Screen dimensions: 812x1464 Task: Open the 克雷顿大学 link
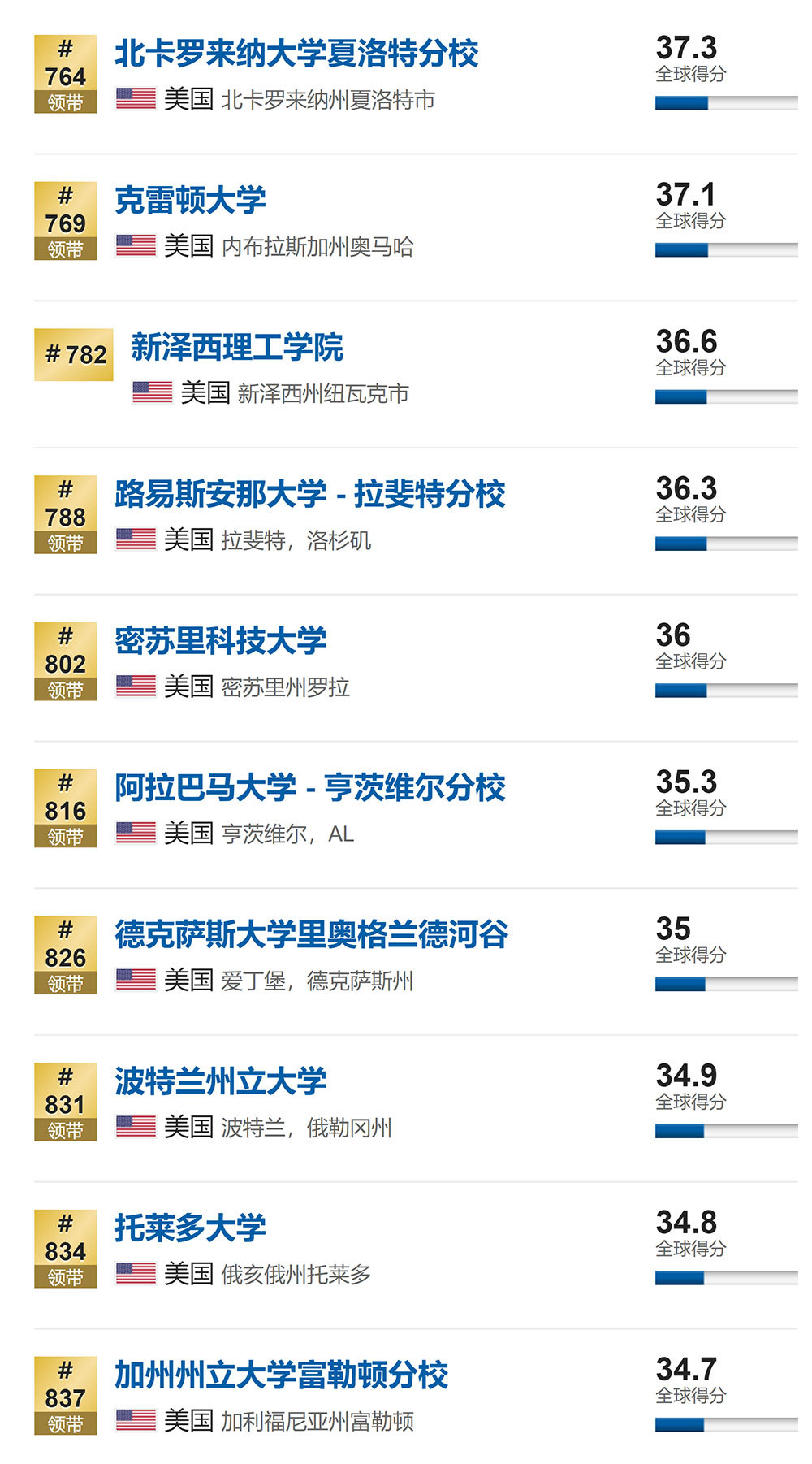pos(190,201)
